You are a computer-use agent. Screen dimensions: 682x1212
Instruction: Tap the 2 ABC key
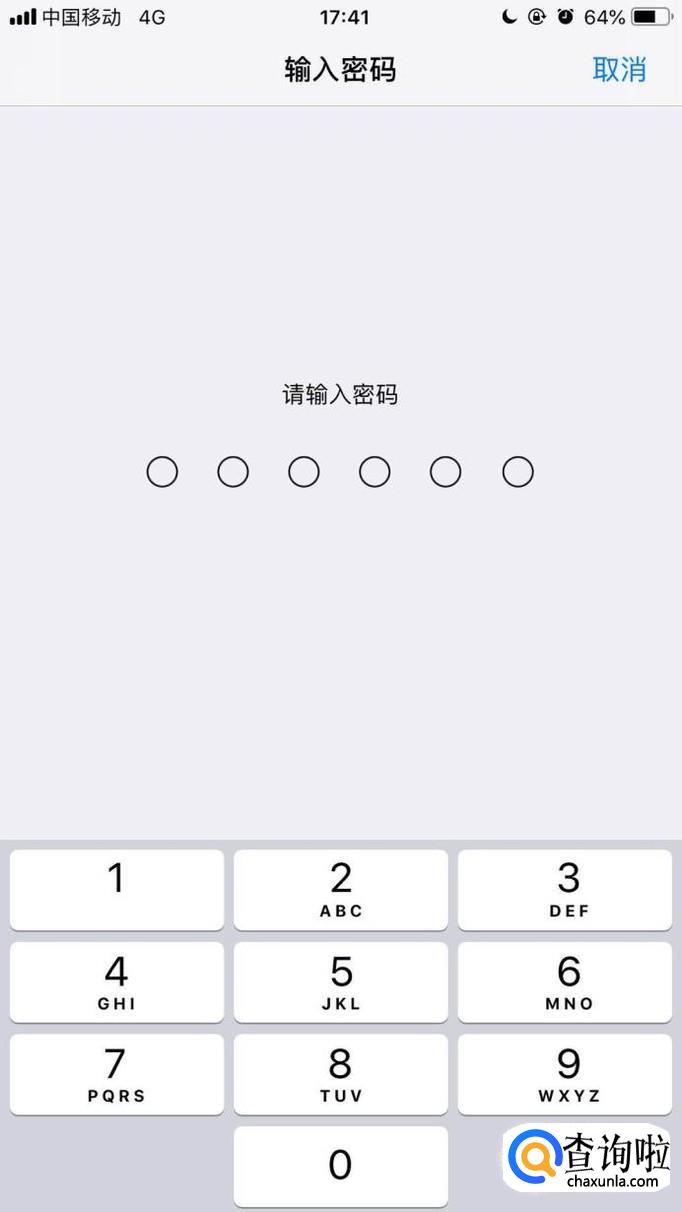click(x=341, y=889)
